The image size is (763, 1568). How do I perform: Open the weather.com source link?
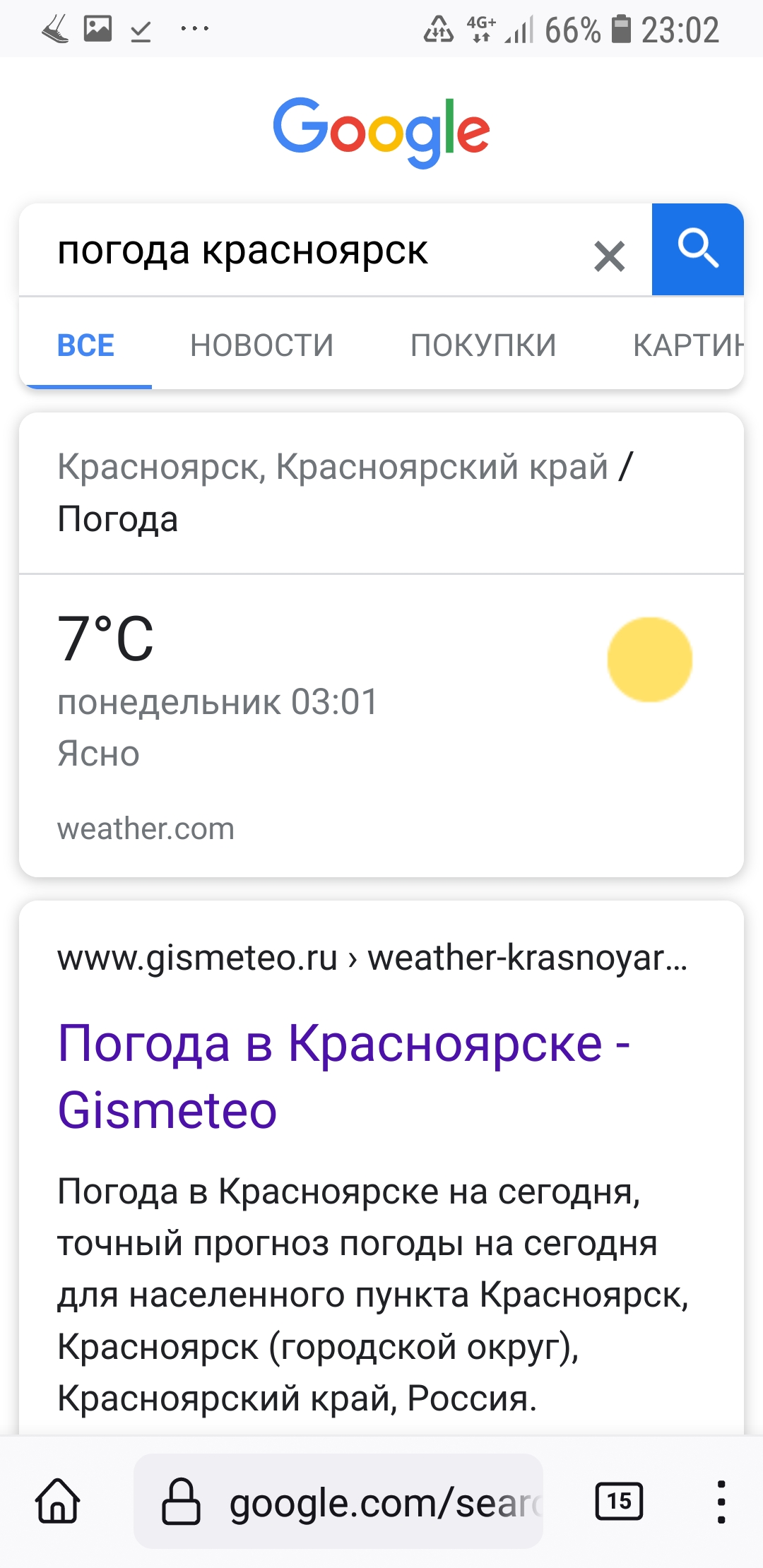click(146, 828)
